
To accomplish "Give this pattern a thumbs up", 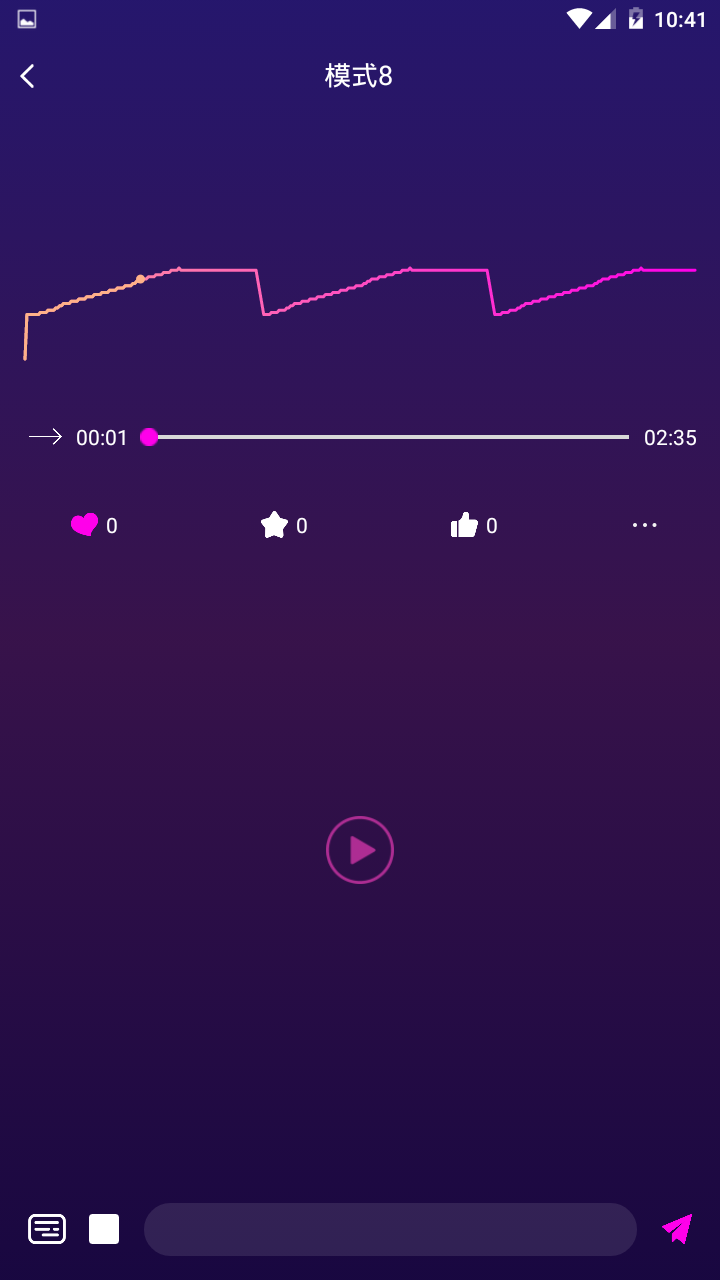I will pyautogui.click(x=464, y=525).
